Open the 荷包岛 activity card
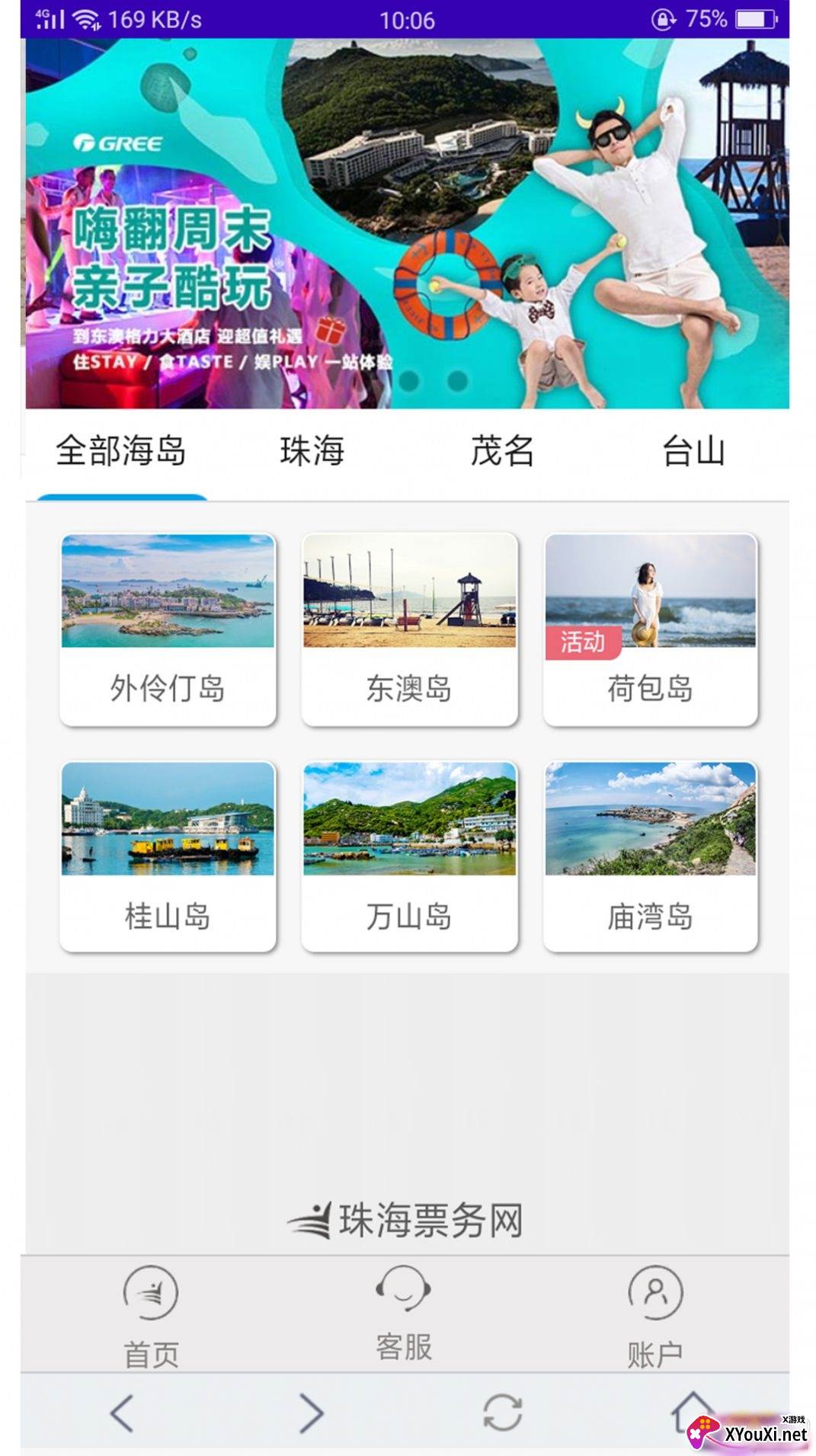This screenshot has height=1456, width=816. tap(651, 629)
